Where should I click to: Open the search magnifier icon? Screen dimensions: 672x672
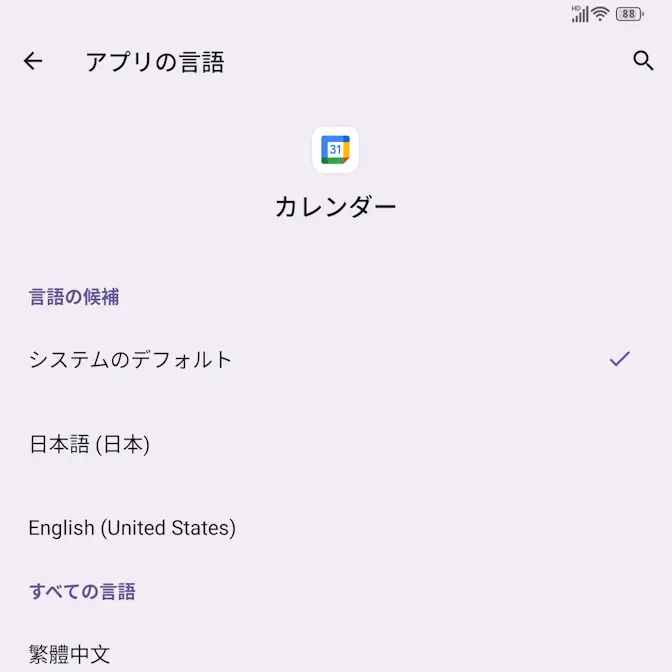click(x=643, y=61)
